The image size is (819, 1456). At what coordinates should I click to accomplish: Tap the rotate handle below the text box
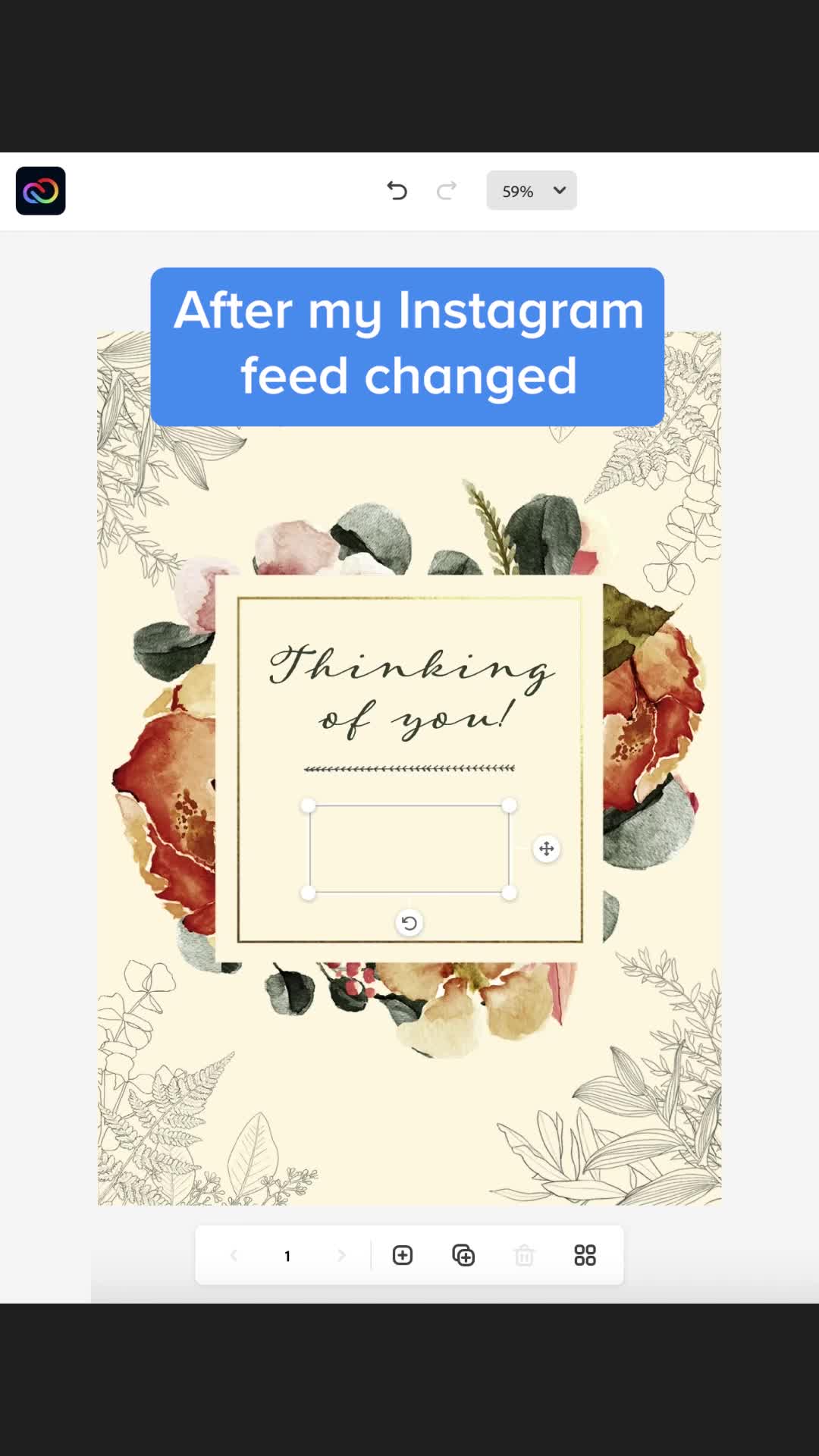point(409,923)
